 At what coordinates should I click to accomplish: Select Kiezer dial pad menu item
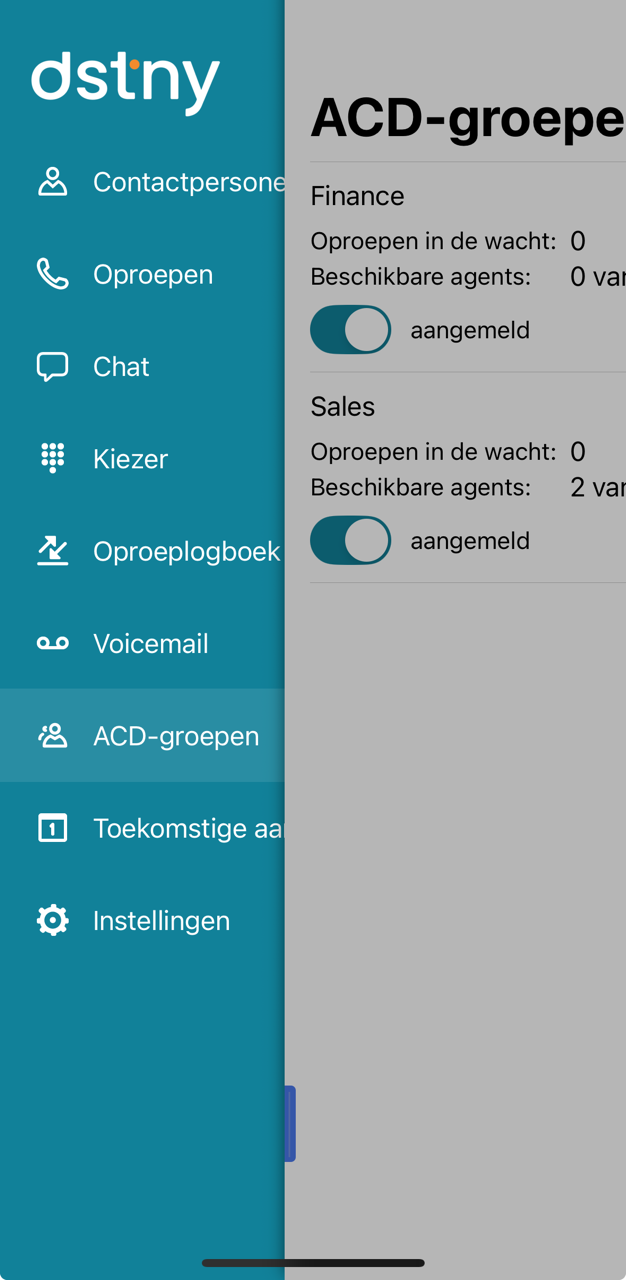click(130, 459)
